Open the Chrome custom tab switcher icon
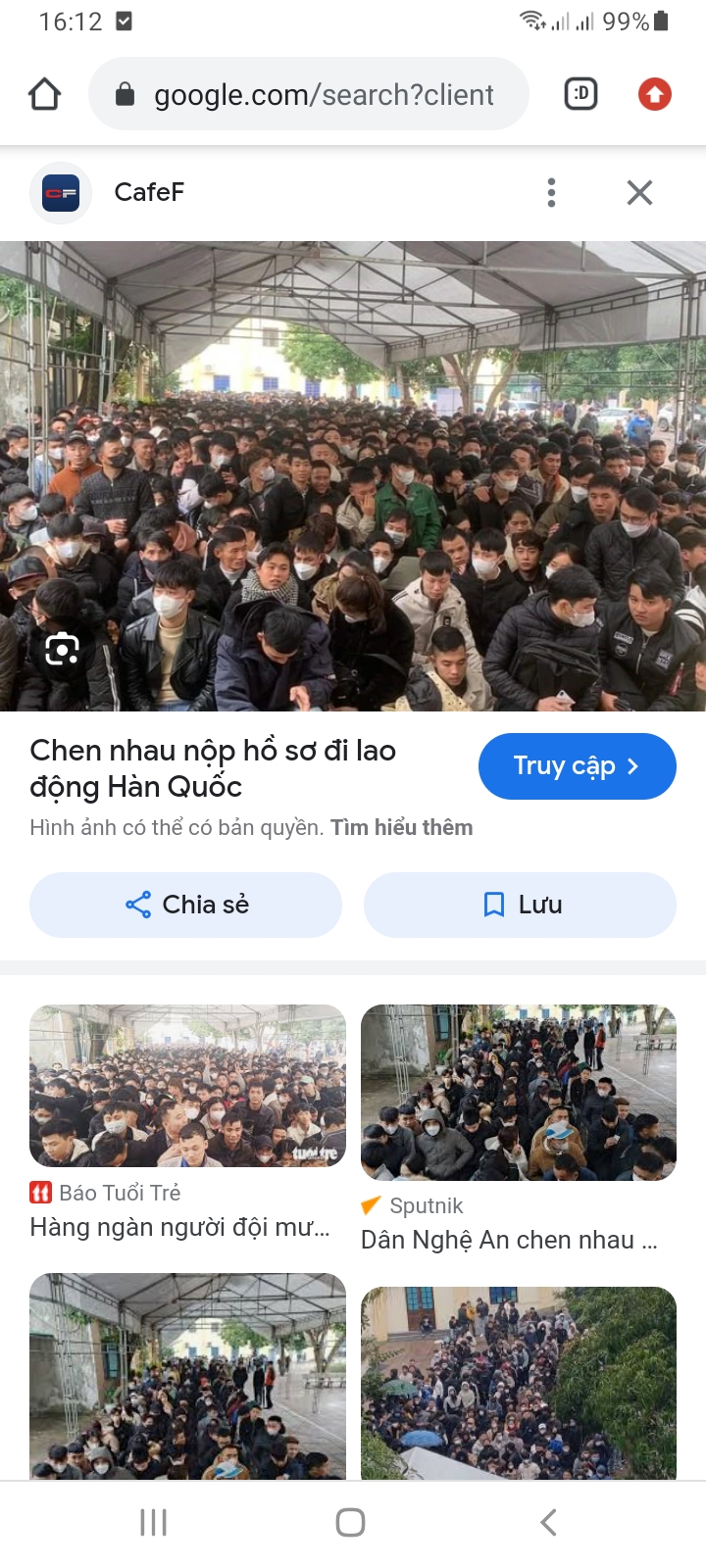706x1568 pixels. [x=580, y=94]
